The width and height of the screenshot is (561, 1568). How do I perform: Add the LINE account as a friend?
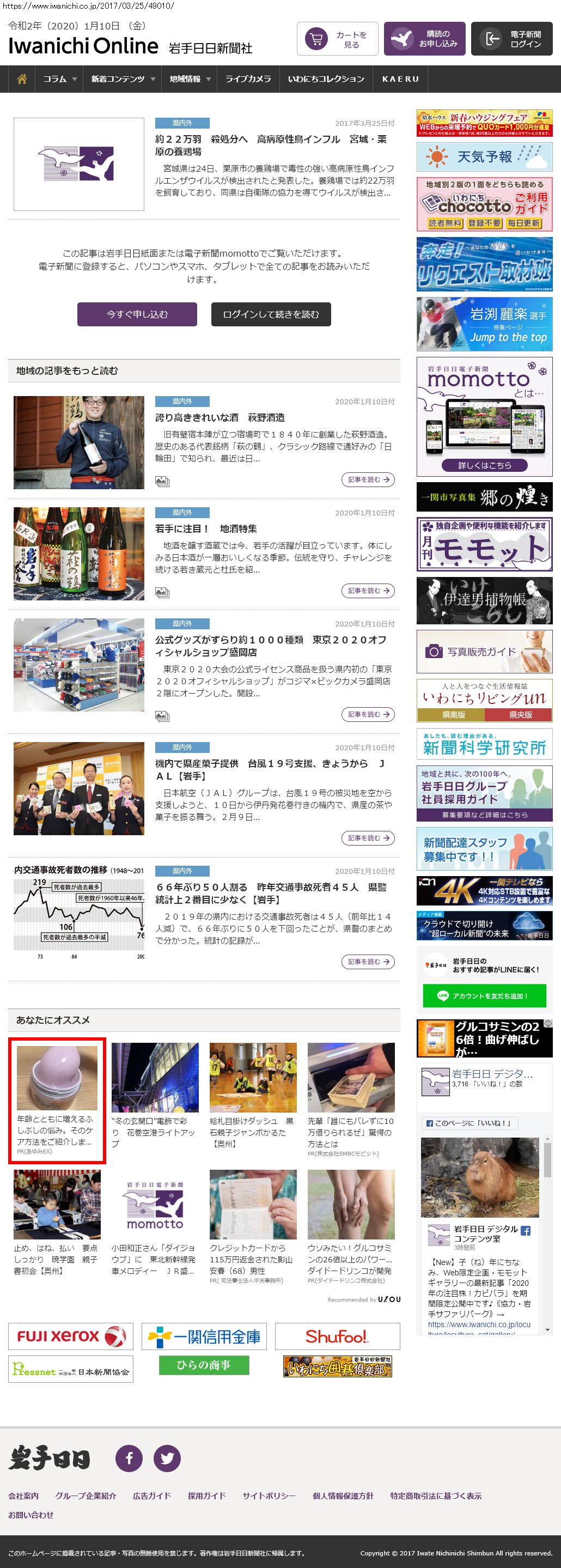pos(484,996)
